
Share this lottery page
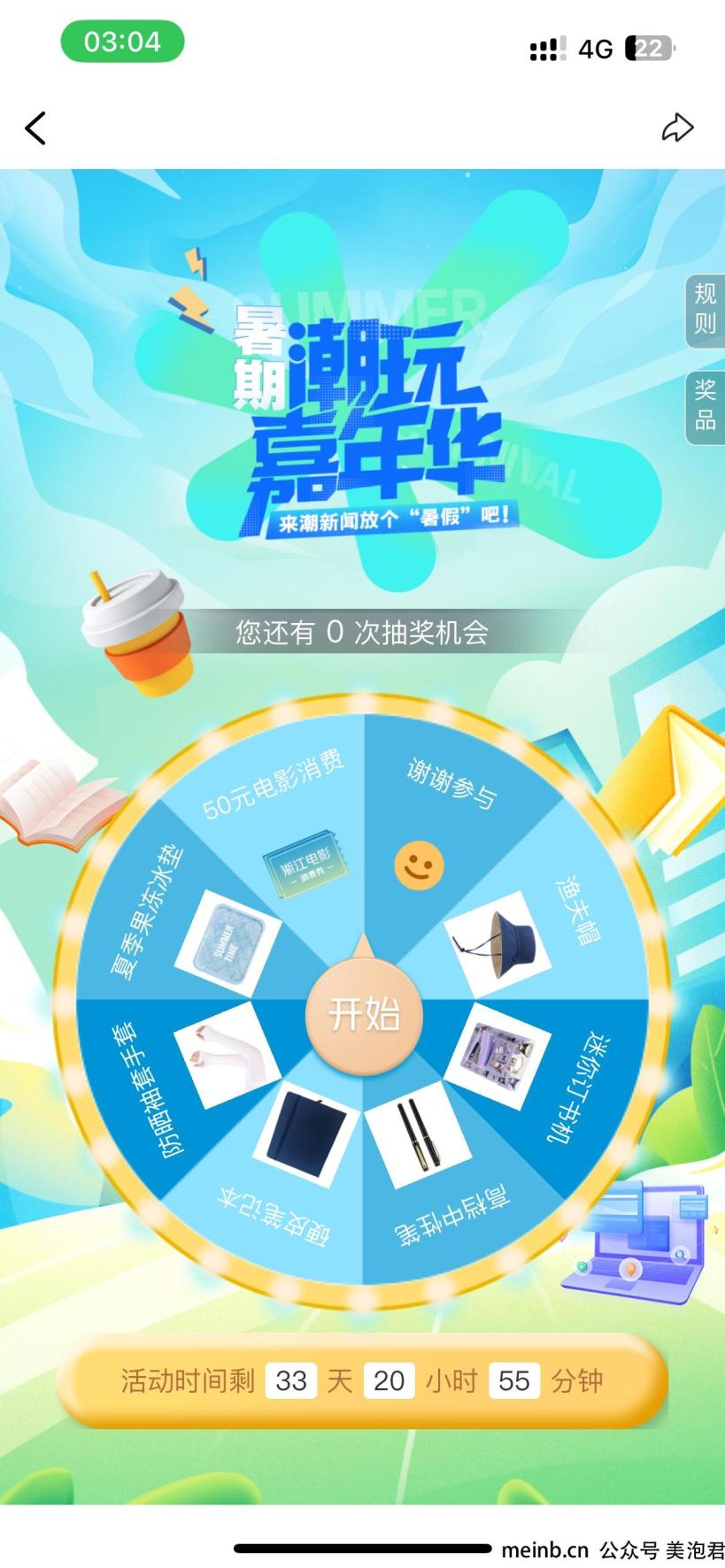[x=677, y=128]
